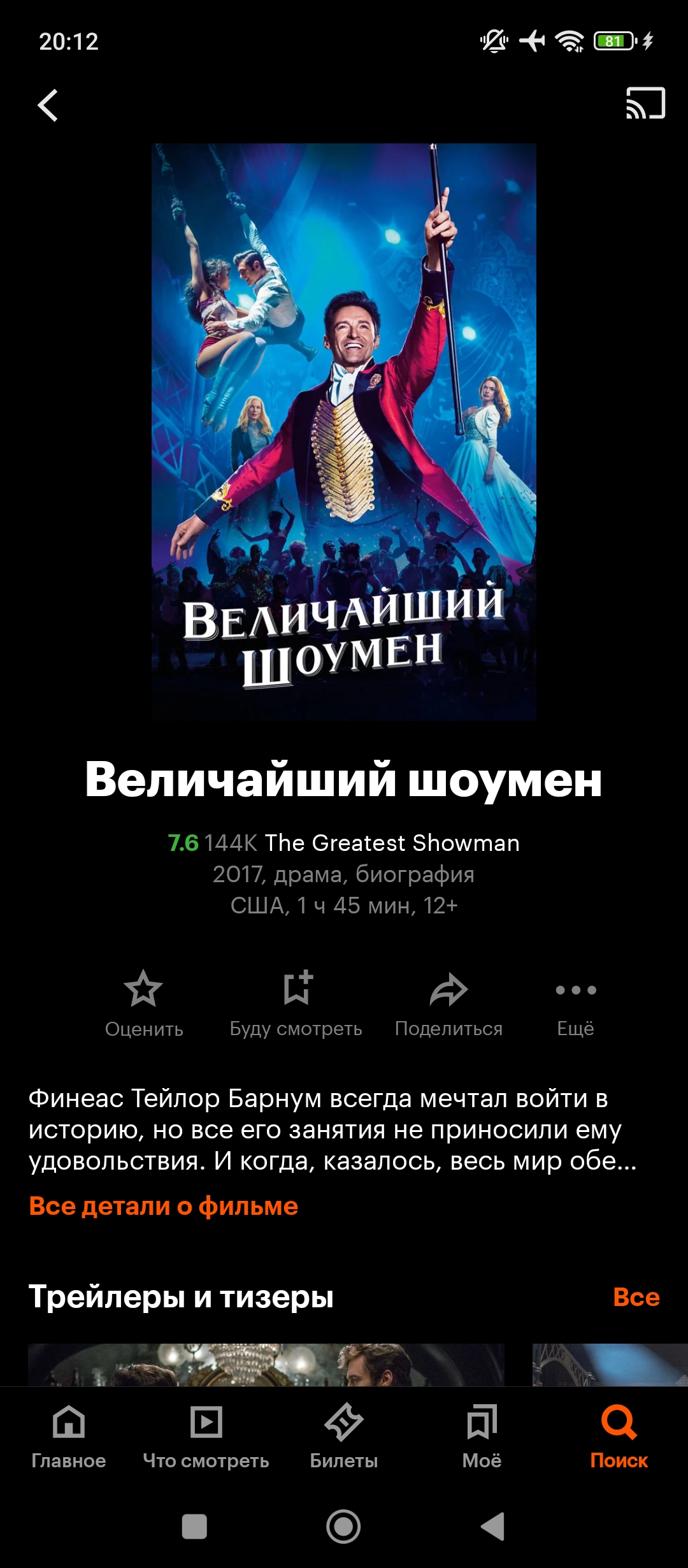Open Все детали о фильме link
688x1568 pixels.
(x=164, y=1206)
